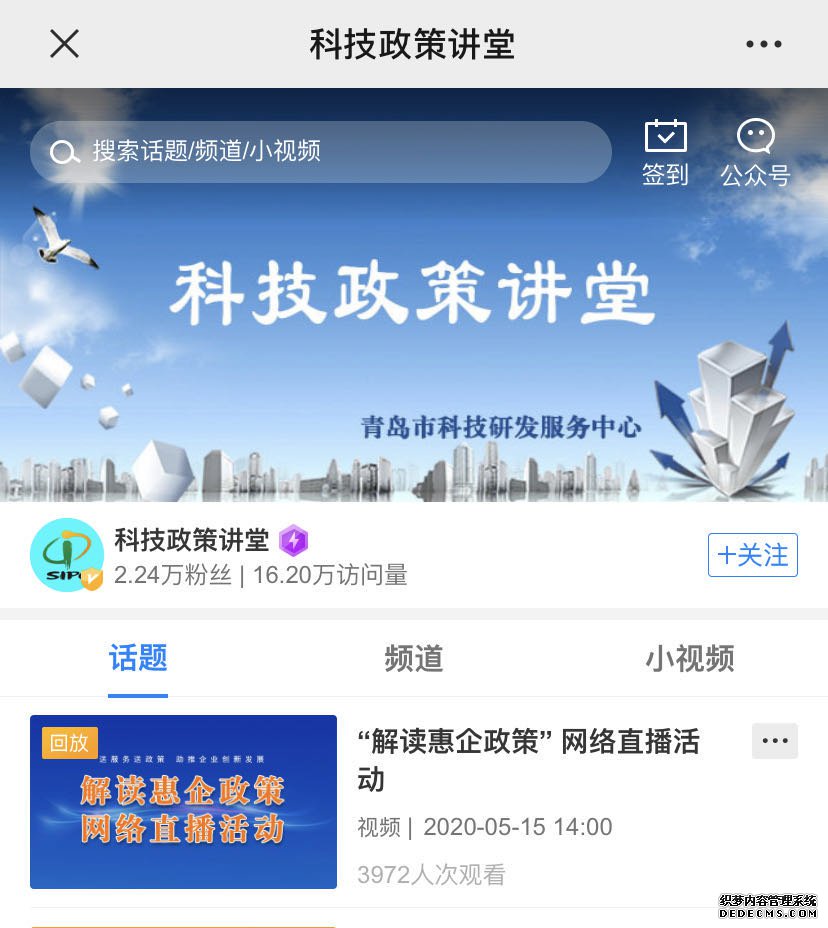The image size is (828, 928).
Task: Open the top-right three-dot menu
Action: point(764,44)
